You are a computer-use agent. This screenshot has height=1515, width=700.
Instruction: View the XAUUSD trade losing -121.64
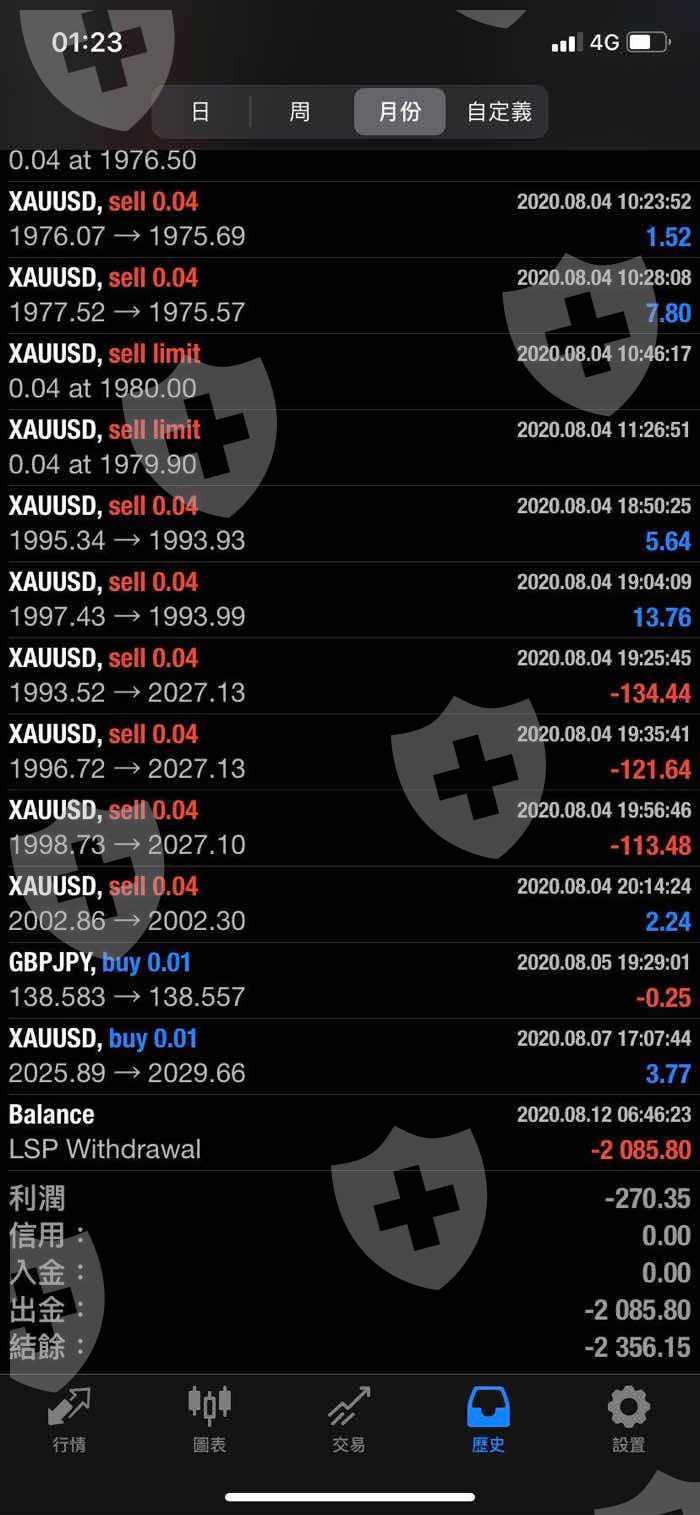click(x=350, y=751)
